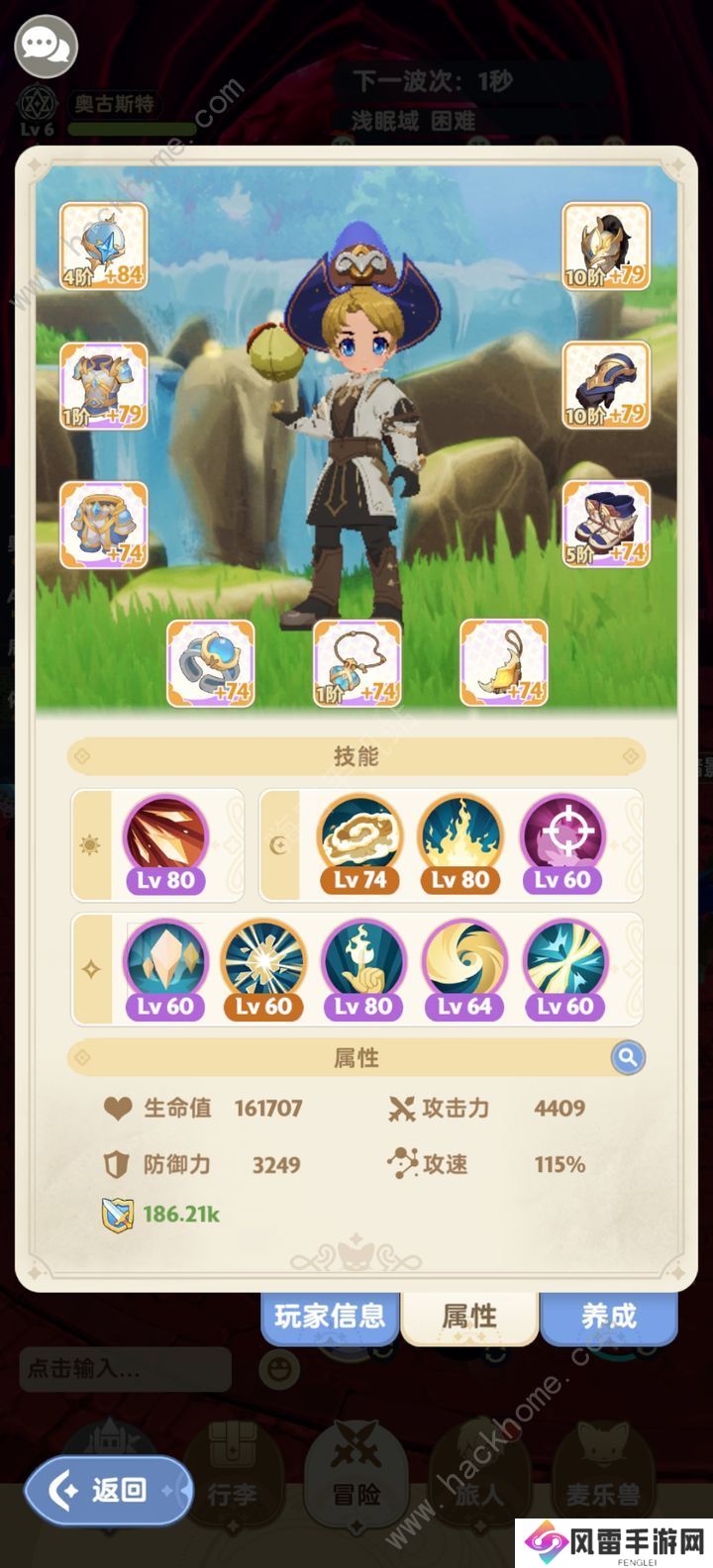
Task: Open the chat bubble icon
Action: pos(47,45)
